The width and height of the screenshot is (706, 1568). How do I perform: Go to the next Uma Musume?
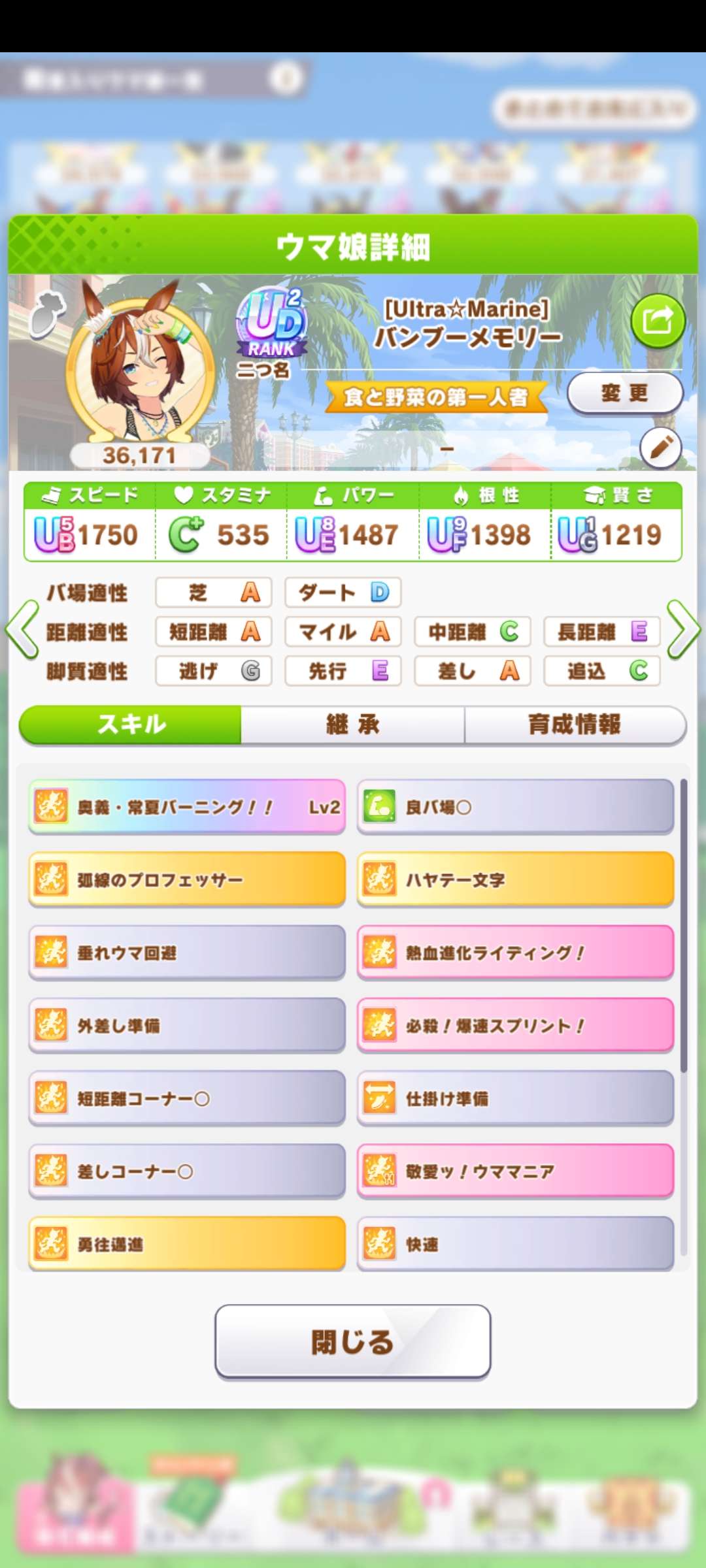(684, 630)
